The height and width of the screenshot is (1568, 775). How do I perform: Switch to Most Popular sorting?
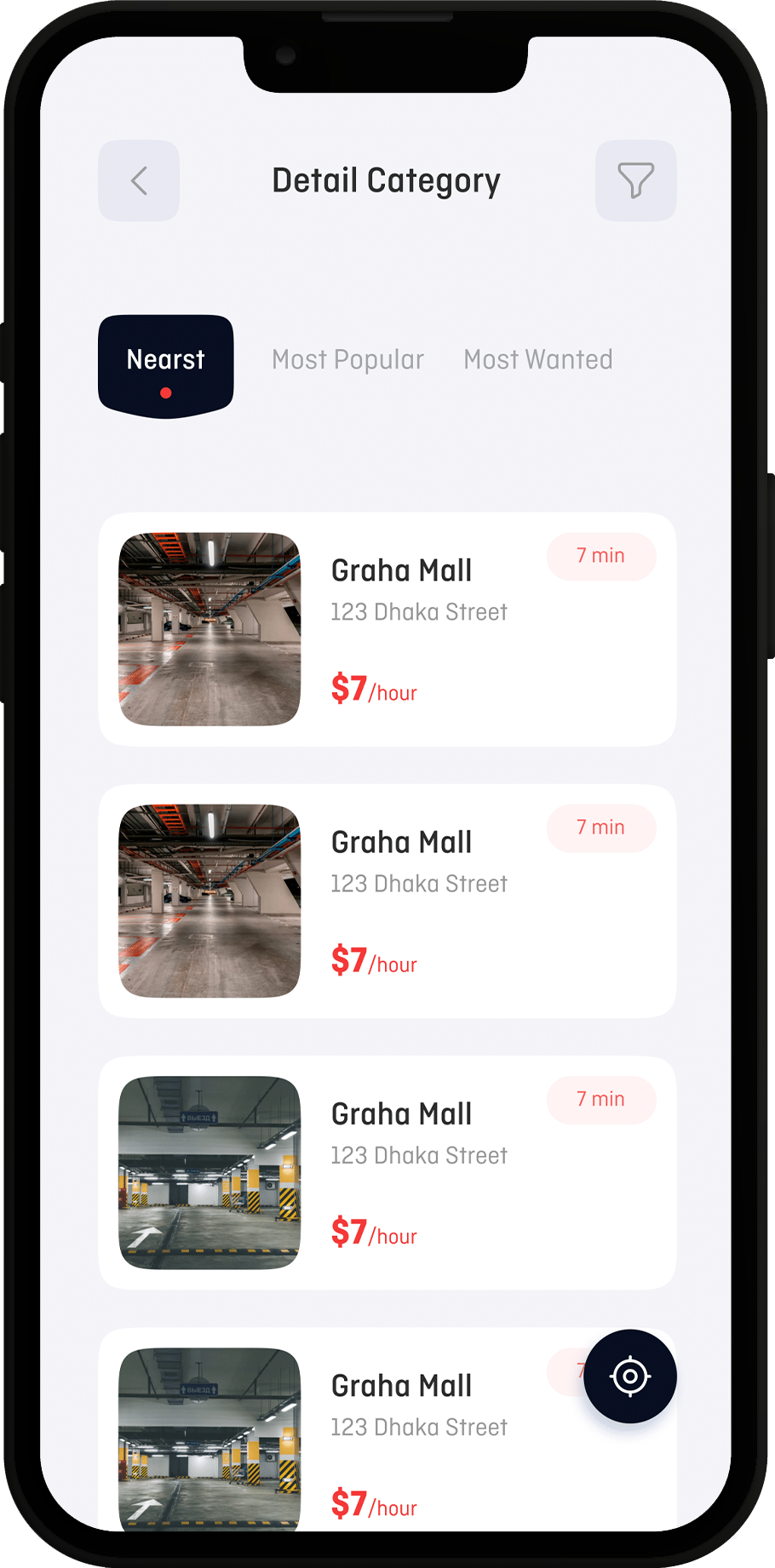(x=347, y=359)
